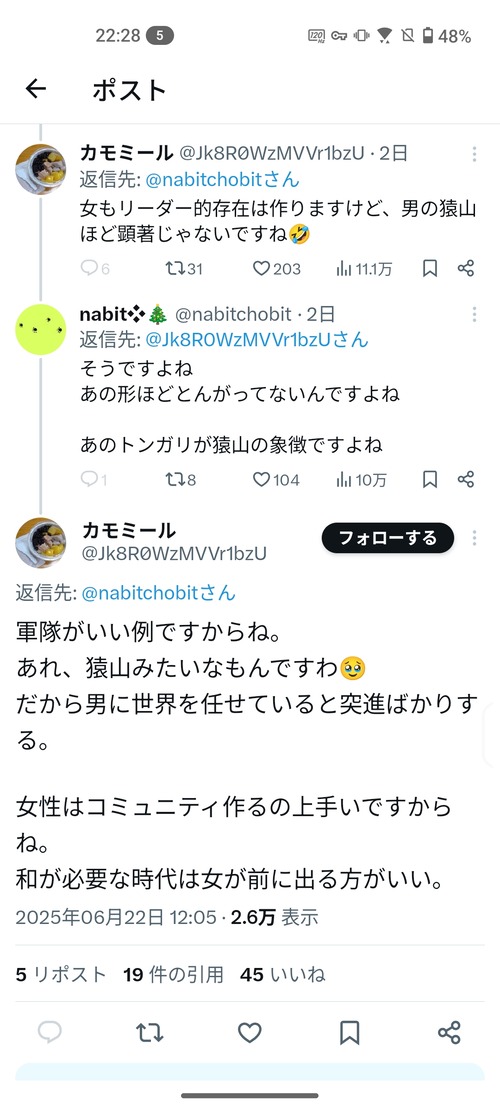Open @nabitchobitさん link in the main post
The height and width of the screenshot is (1111, 500).
(x=159, y=593)
